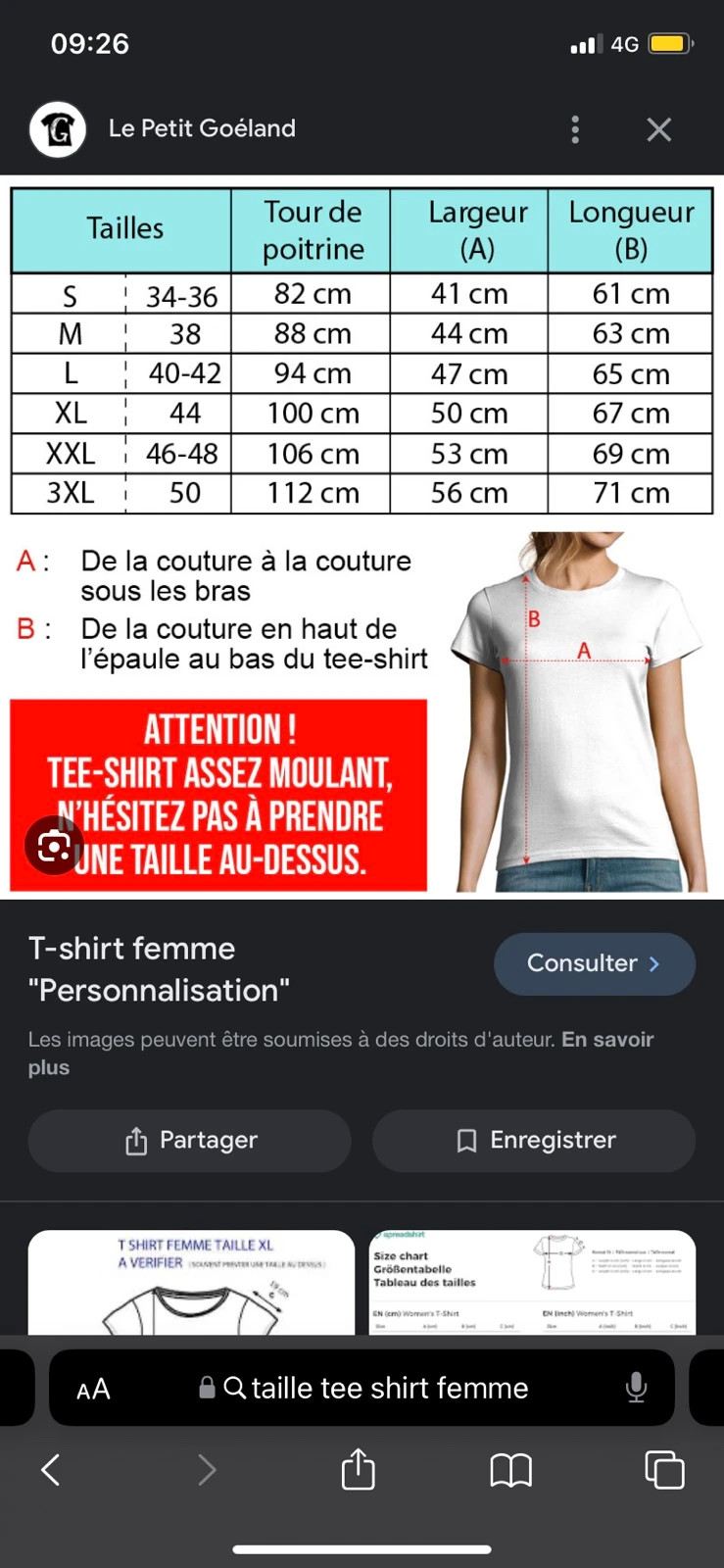Share the image with Partager
Image resolution: width=724 pixels, height=1568 pixels.
(190, 1141)
